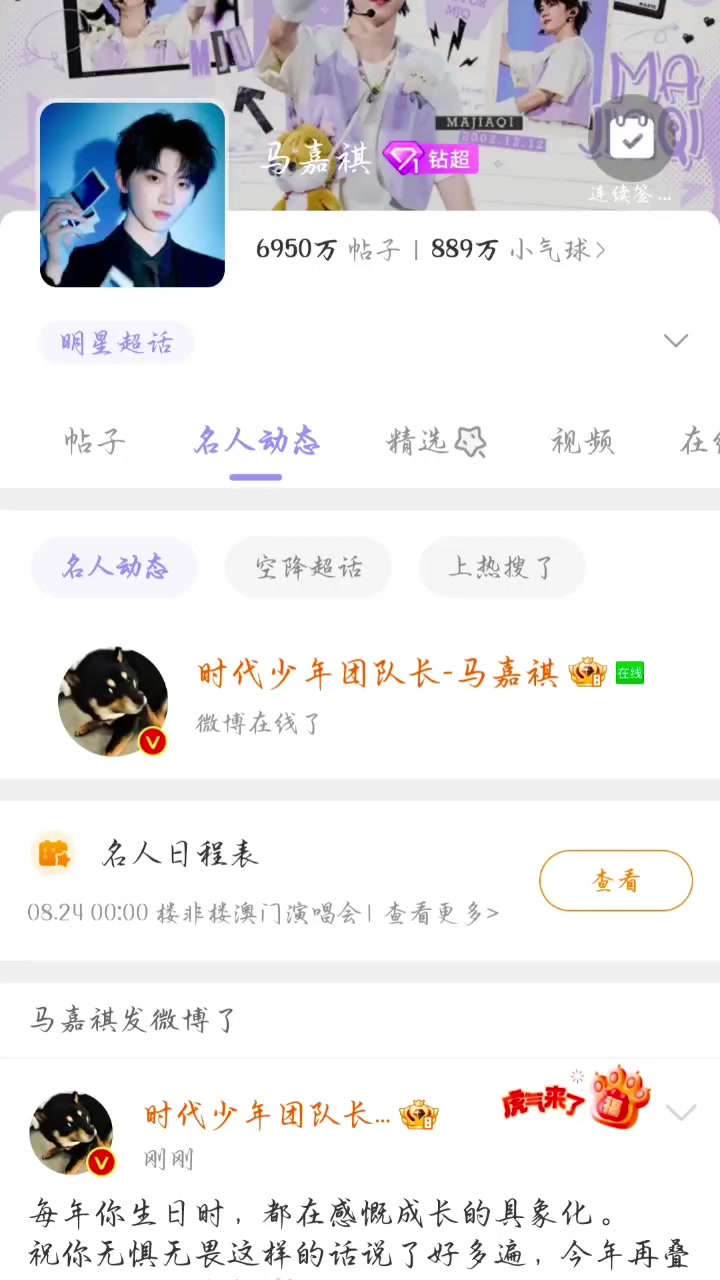
Task: Tap 查看 button for 名人日程表
Action: [x=615, y=881]
